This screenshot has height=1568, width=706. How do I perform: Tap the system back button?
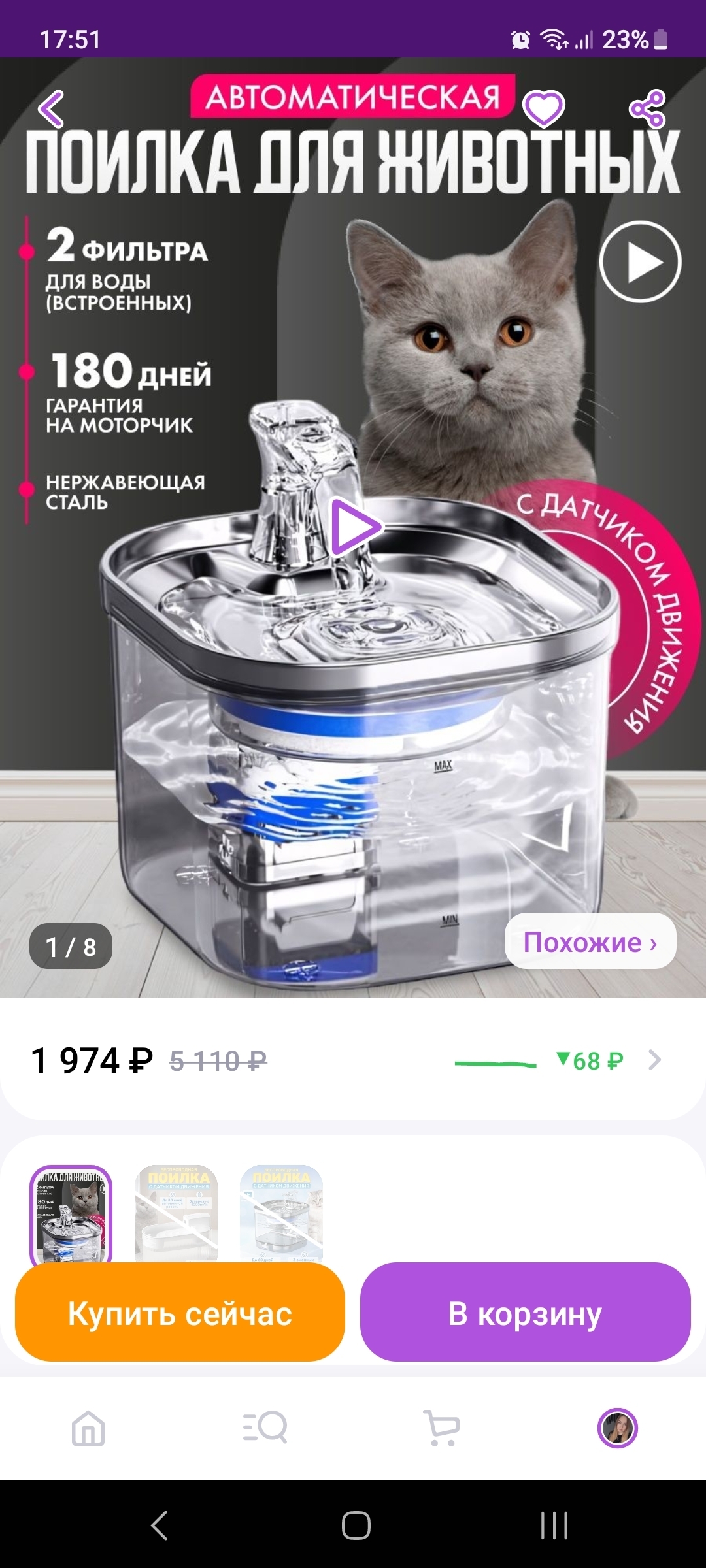(159, 1526)
